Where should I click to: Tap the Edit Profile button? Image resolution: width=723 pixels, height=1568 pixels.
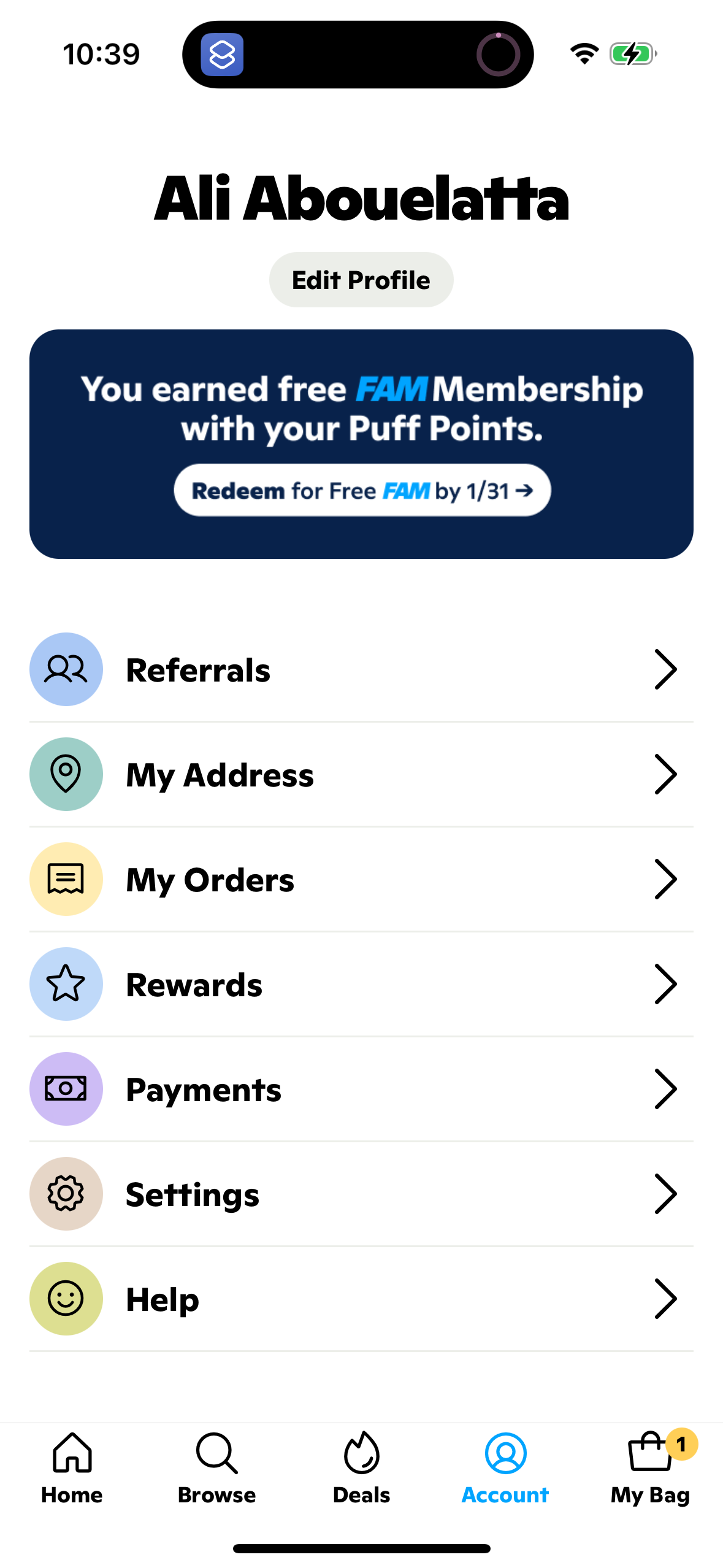pos(361,279)
